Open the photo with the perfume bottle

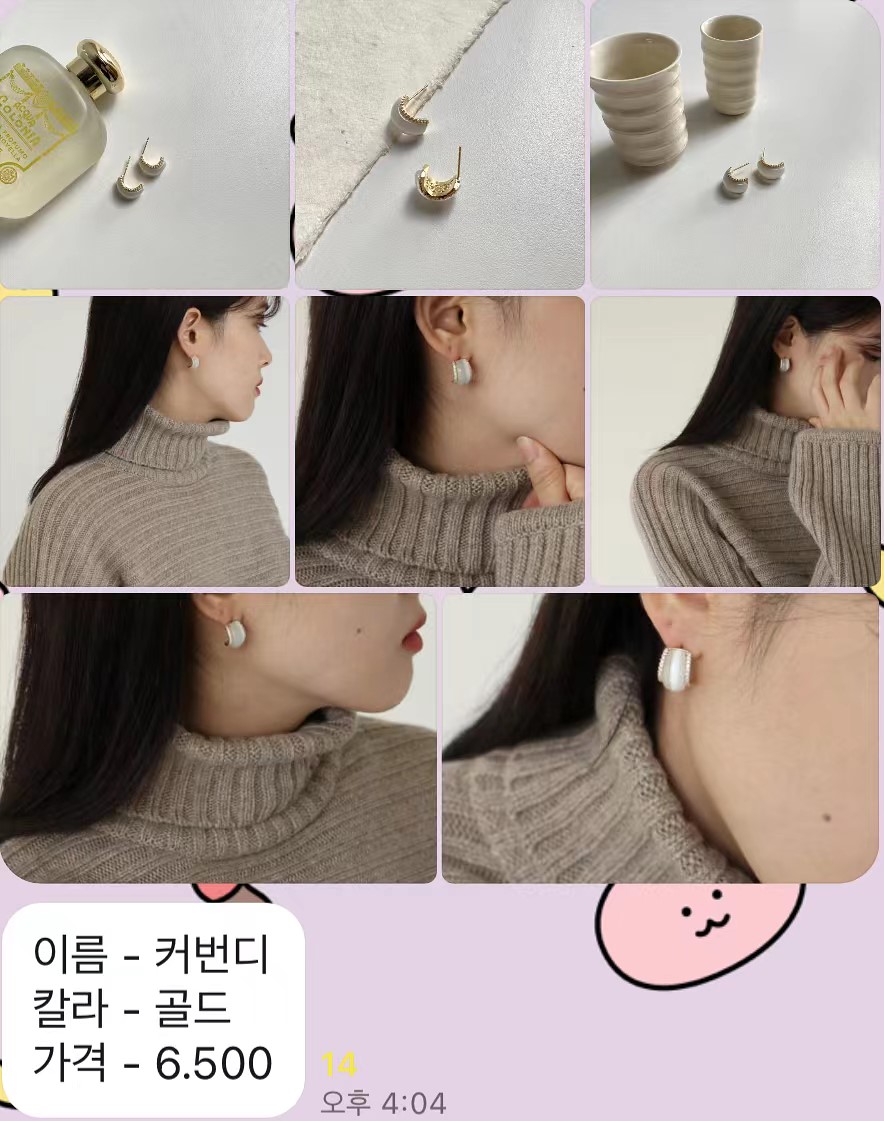(x=144, y=144)
